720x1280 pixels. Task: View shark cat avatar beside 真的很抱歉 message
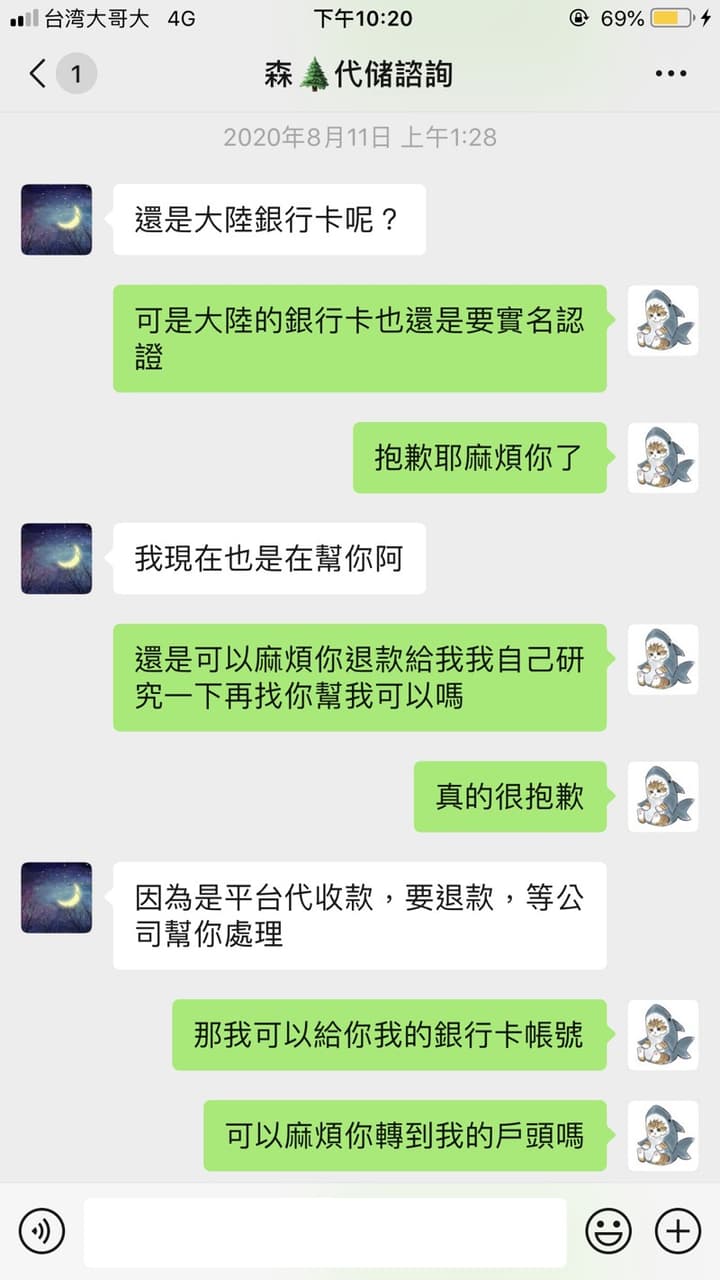point(663,797)
